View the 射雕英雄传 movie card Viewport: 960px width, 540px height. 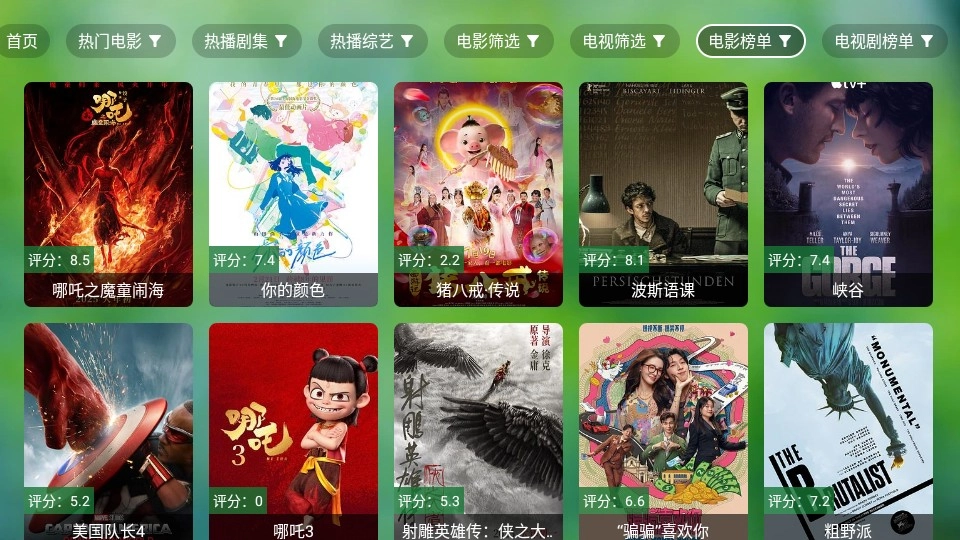tap(478, 430)
